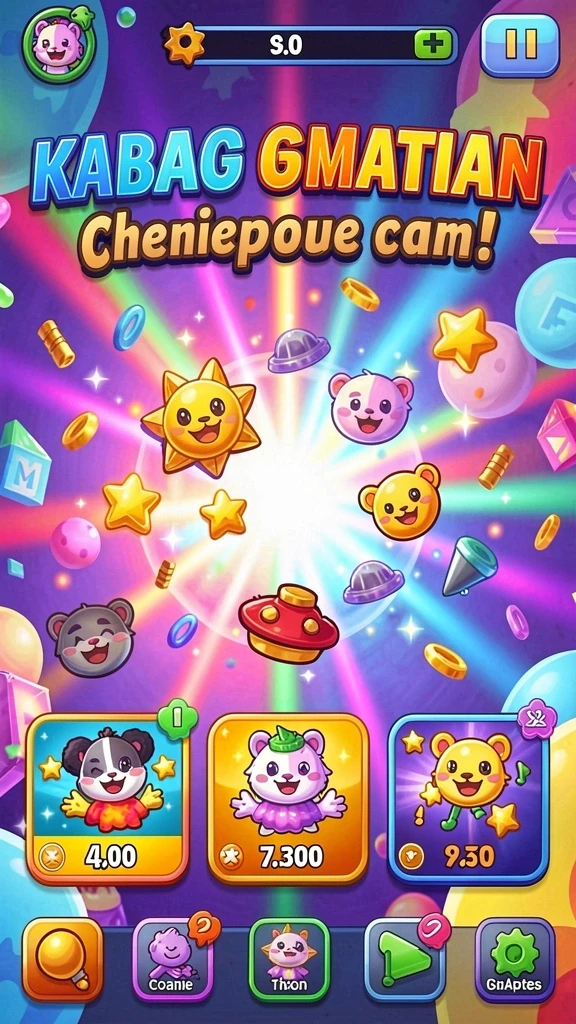Tap the green play arrow button

click(x=404, y=959)
